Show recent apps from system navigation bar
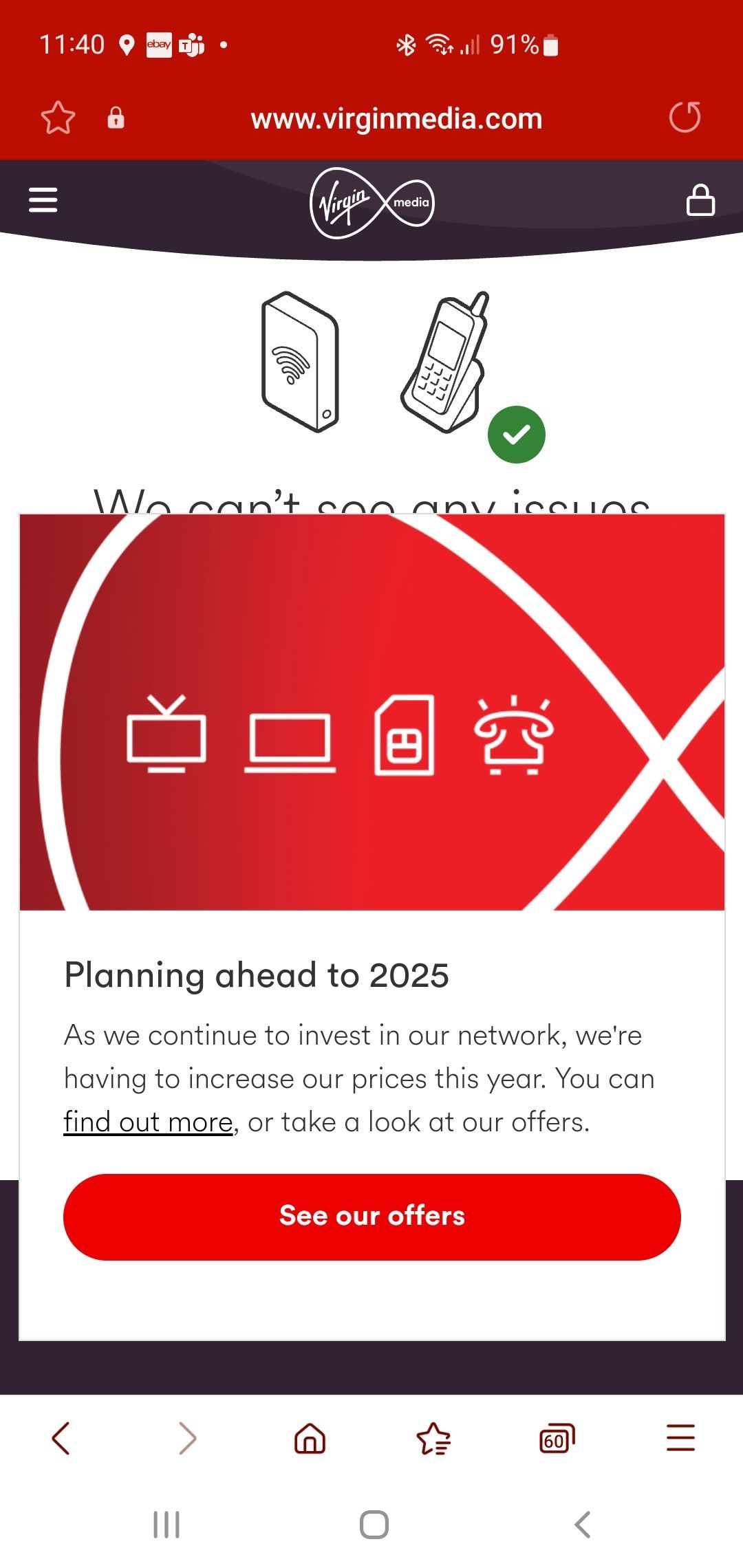This screenshot has width=743, height=1568. pyautogui.click(x=166, y=1525)
